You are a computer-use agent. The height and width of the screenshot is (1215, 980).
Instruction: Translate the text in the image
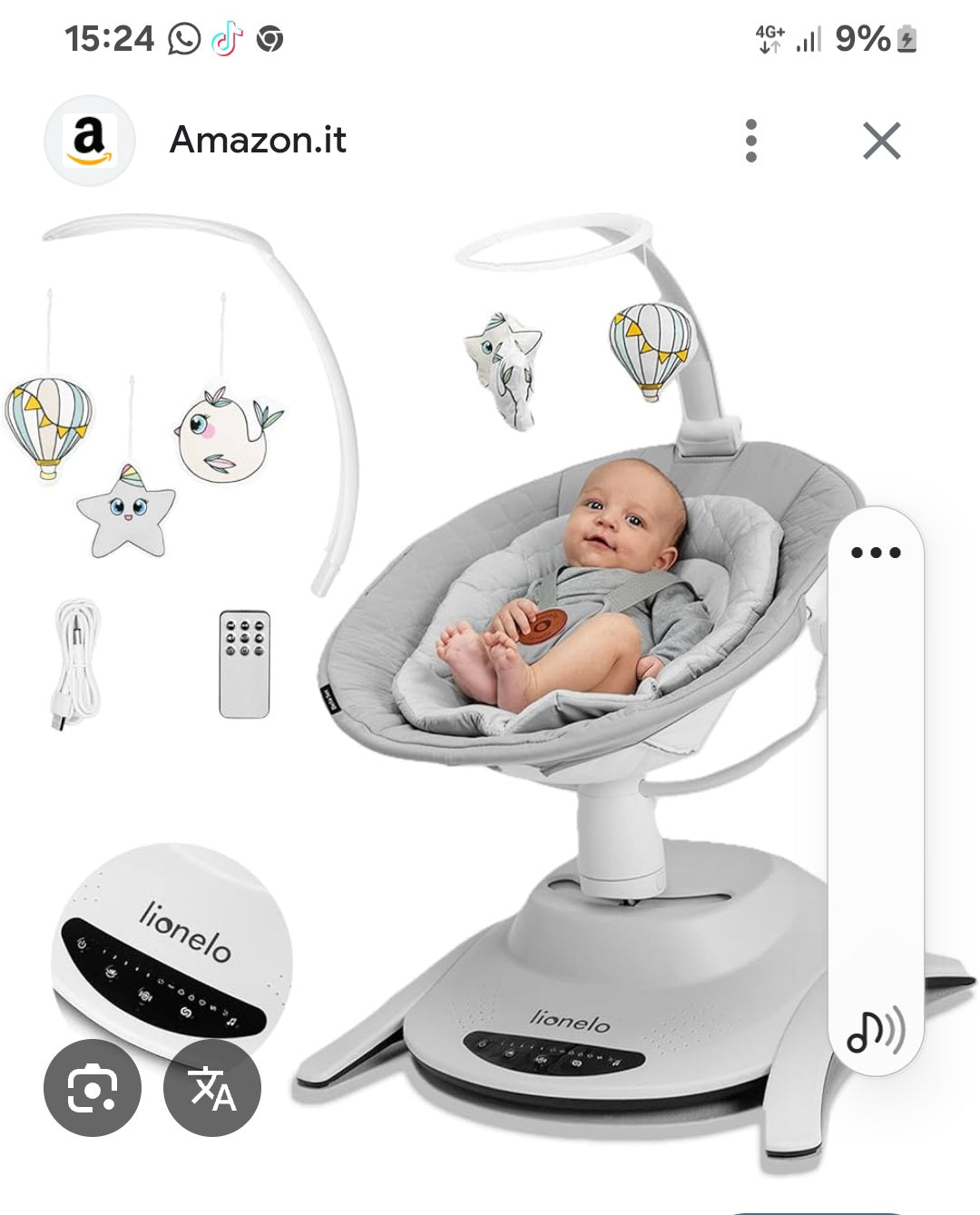(x=212, y=1088)
